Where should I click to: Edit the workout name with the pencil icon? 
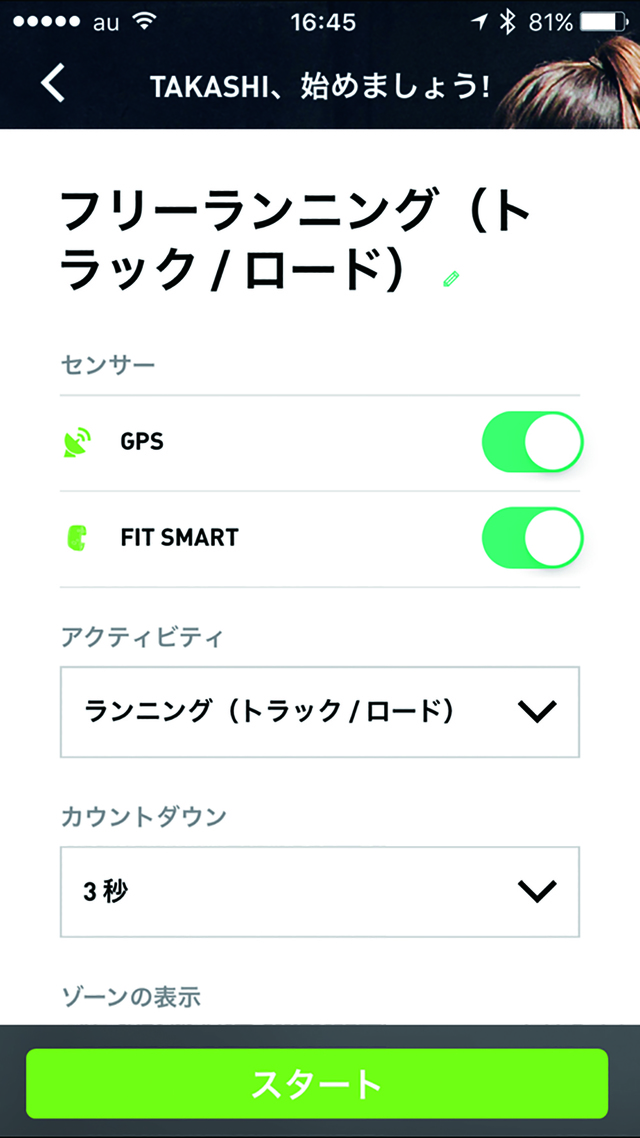(451, 279)
